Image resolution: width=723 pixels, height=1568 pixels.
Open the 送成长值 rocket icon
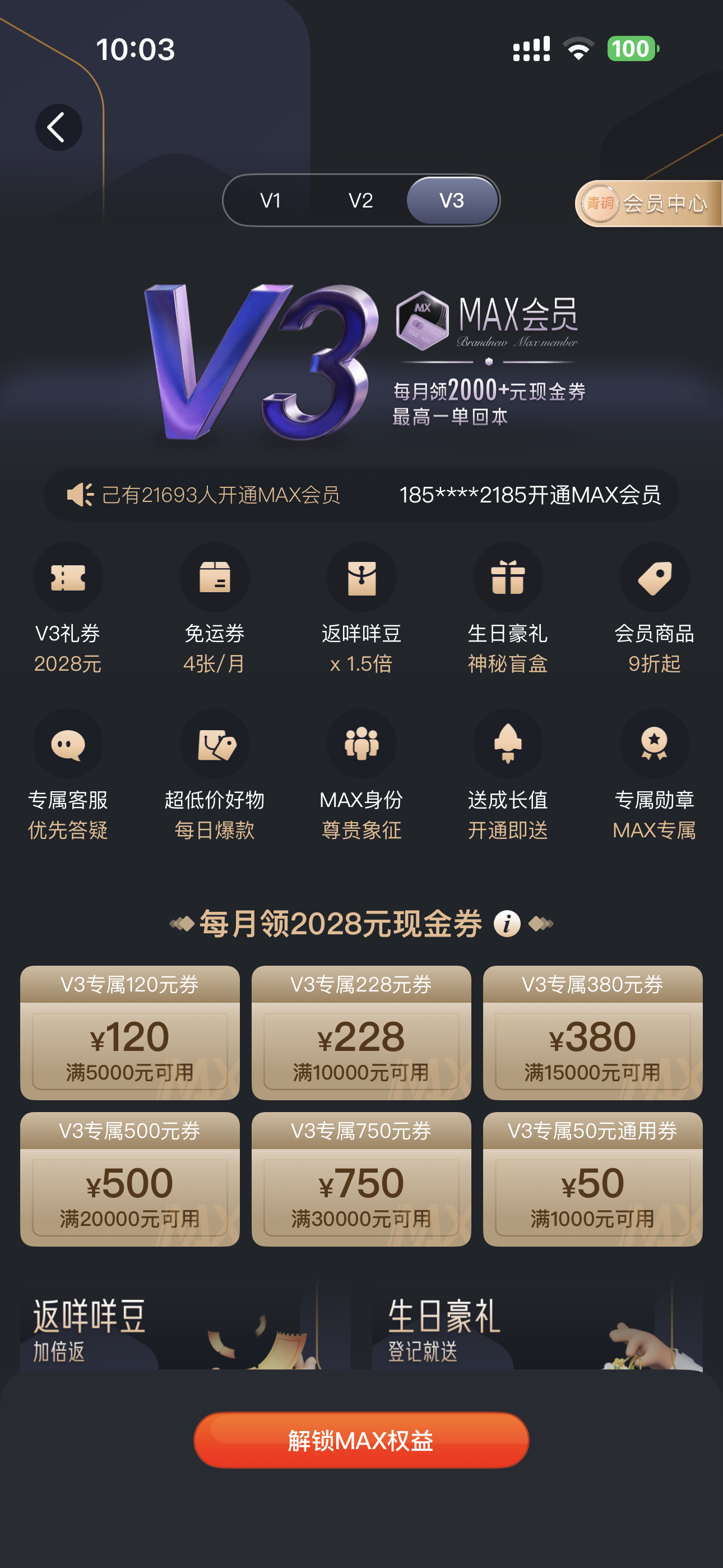(x=508, y=743)
